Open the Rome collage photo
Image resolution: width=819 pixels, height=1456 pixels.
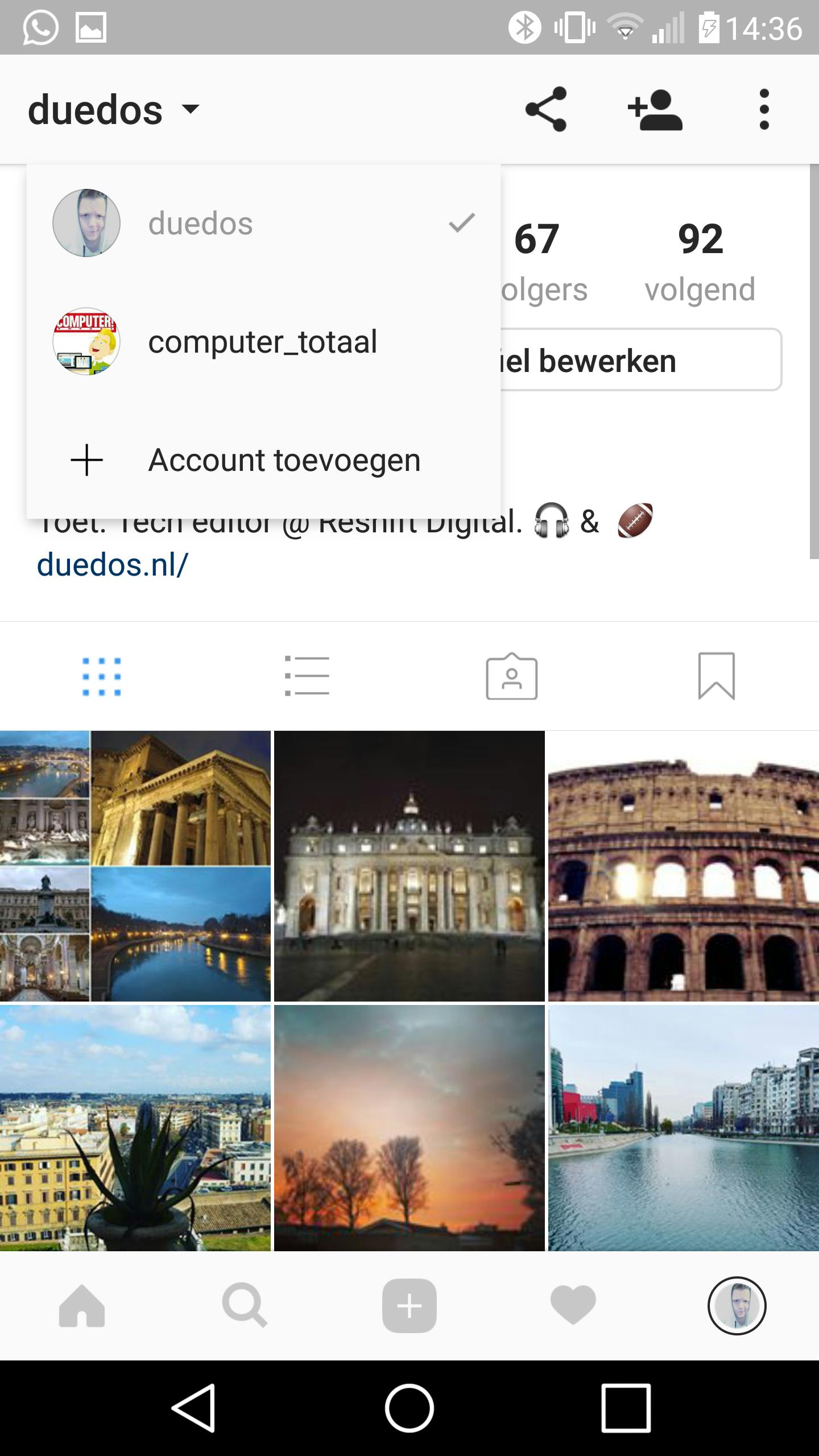(x=135, y=865)
